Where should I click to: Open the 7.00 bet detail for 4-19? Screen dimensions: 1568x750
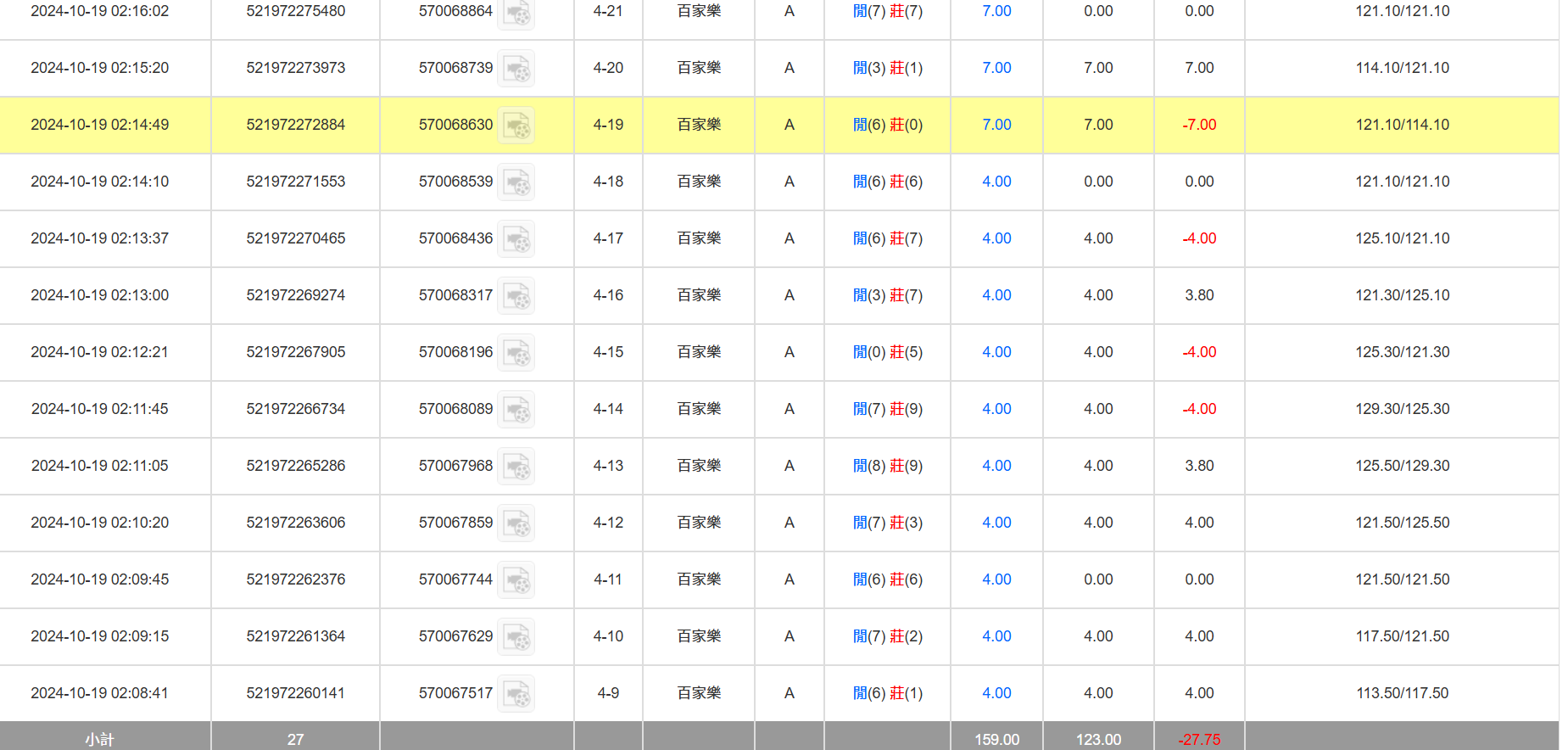click(996, 125)
